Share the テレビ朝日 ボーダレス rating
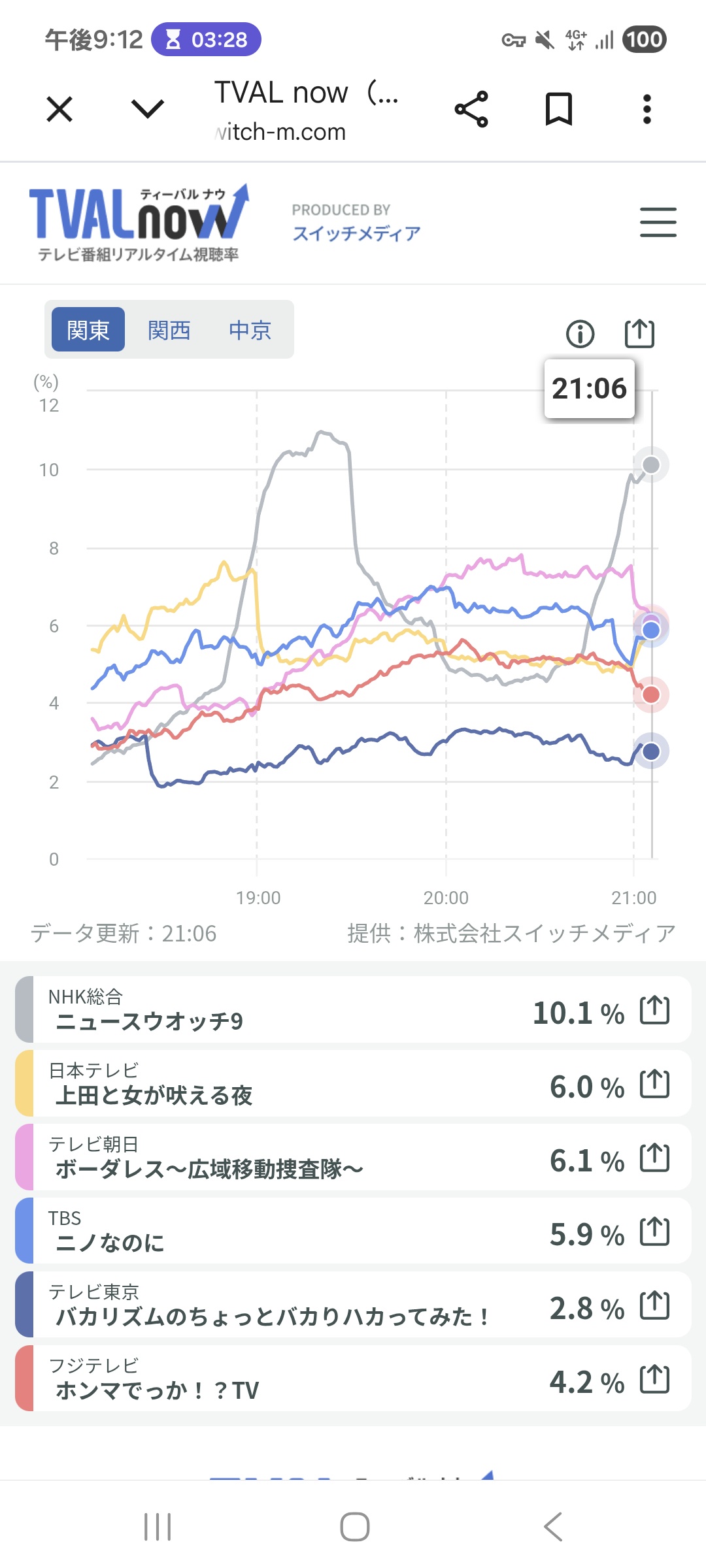The image size is (706, 1568). pyautogui.click(x=654, y=1158)
